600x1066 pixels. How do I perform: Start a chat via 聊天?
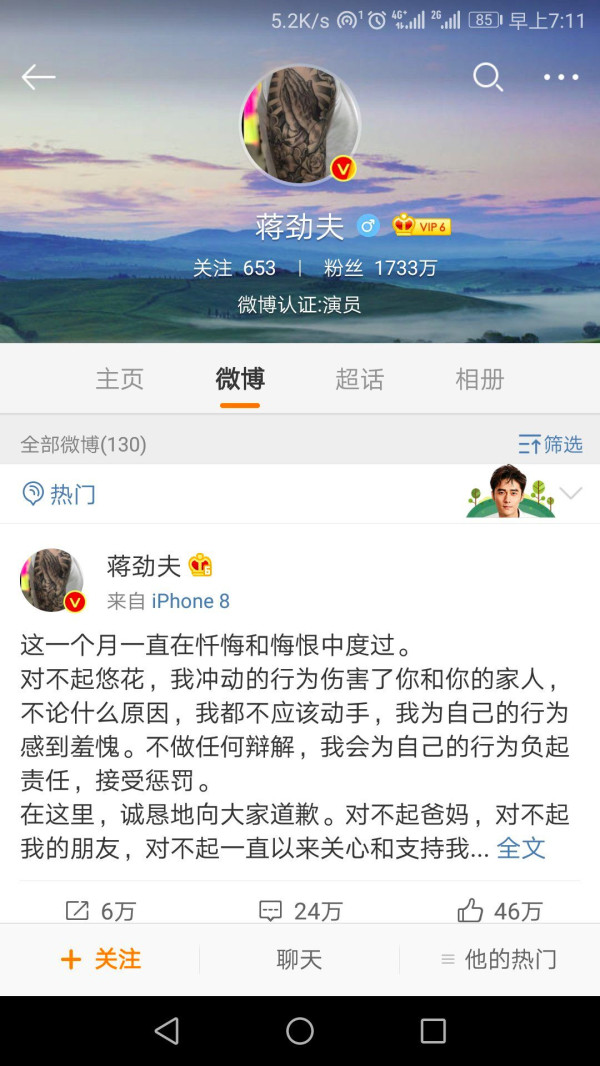[x=299, y=959]
